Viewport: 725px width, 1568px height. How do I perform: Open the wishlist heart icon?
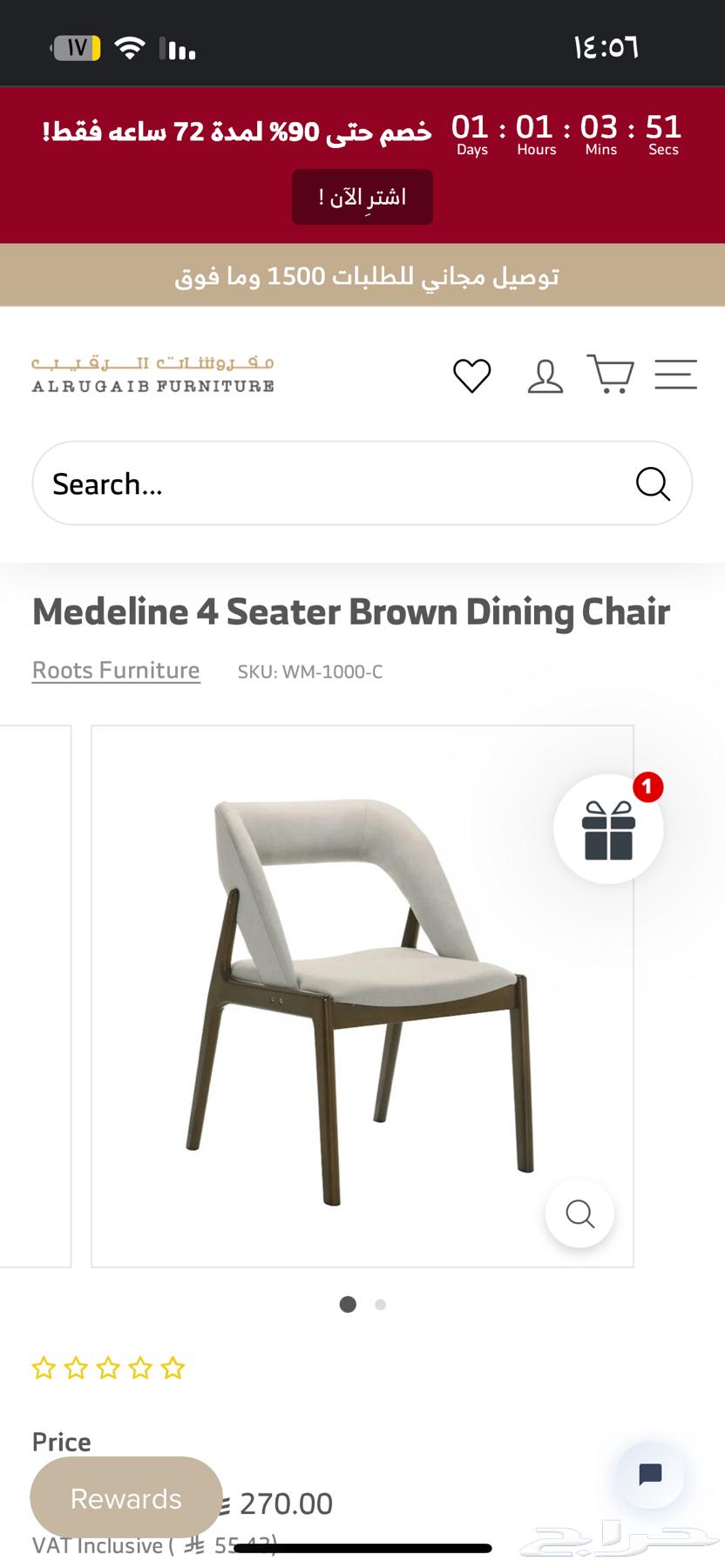click(471, 375)
